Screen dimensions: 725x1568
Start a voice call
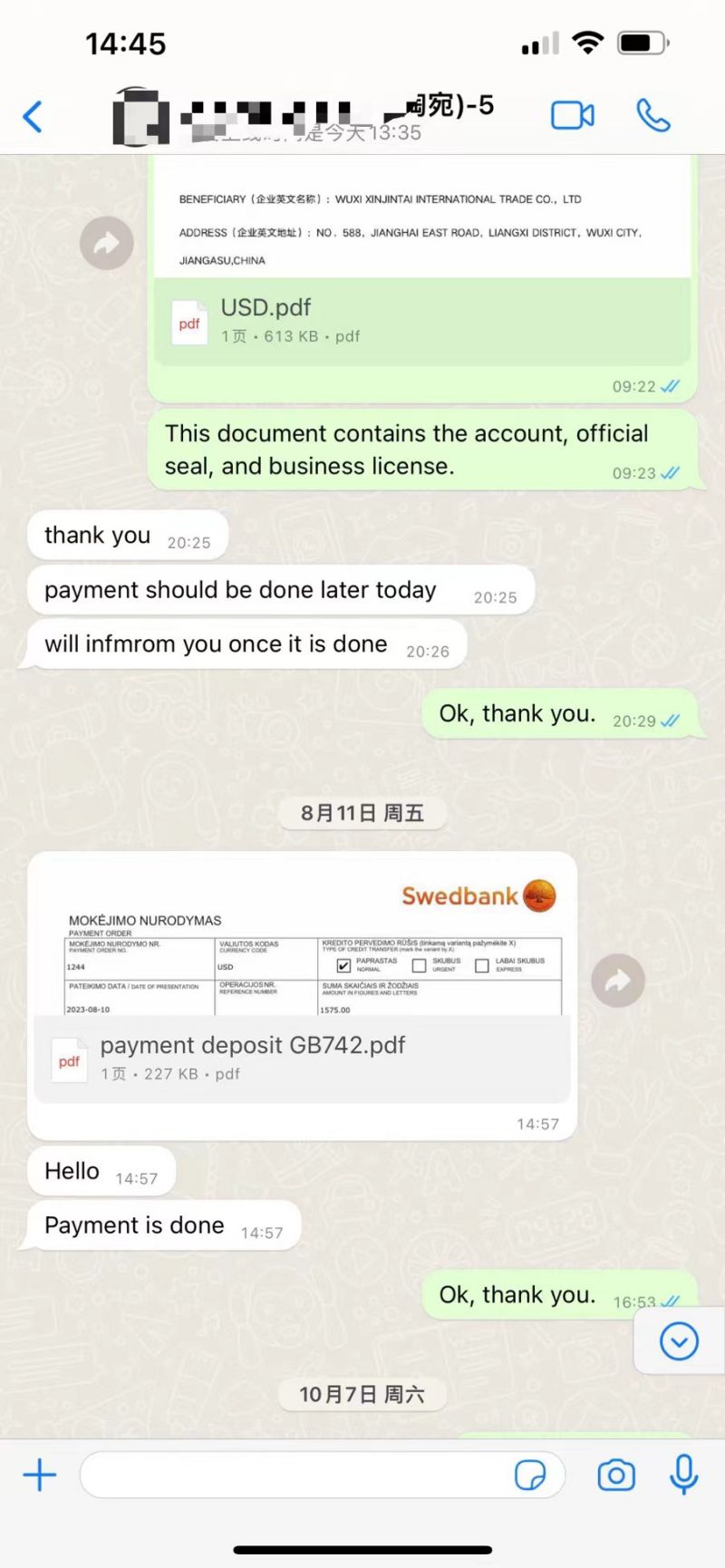tap(653, 116)
